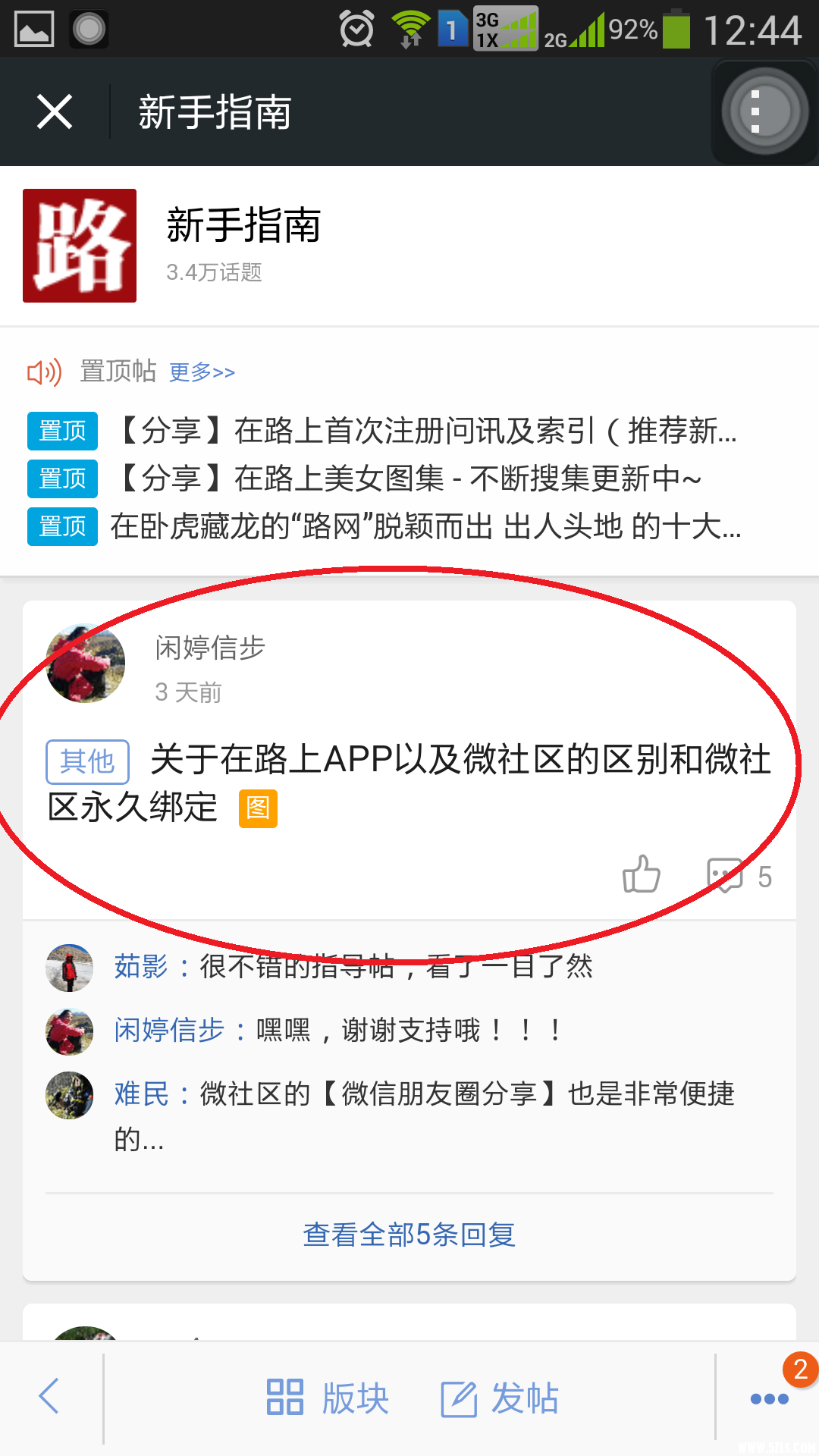The image size is (819, 1456).
Task: View 闲婷信步's profile avatar
Action: [86, 664]
